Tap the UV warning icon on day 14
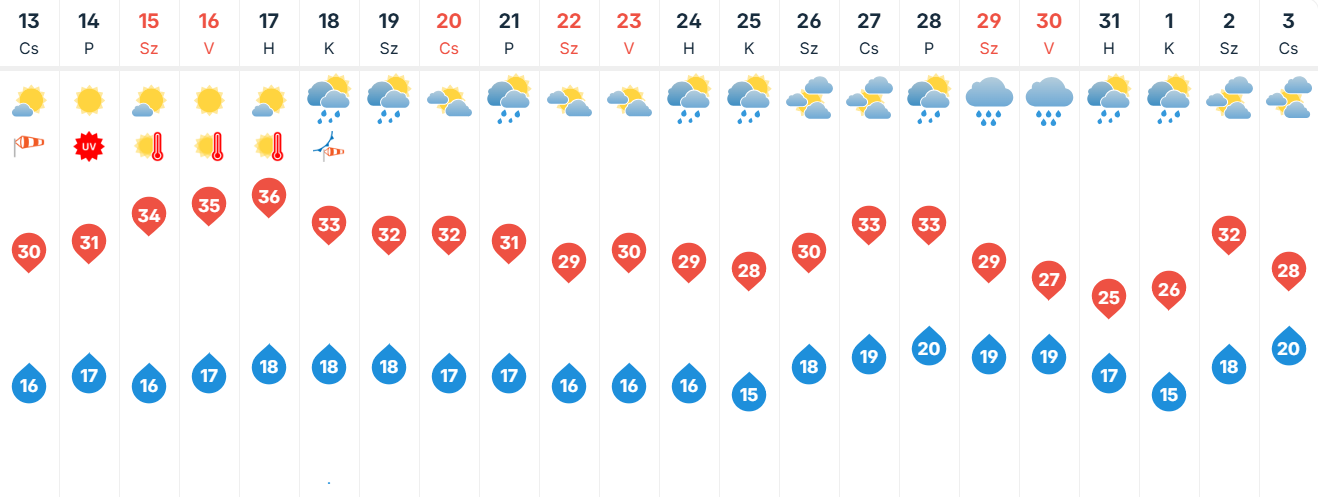The width and height of the screenshot is (1318, 497). (89, 148)
